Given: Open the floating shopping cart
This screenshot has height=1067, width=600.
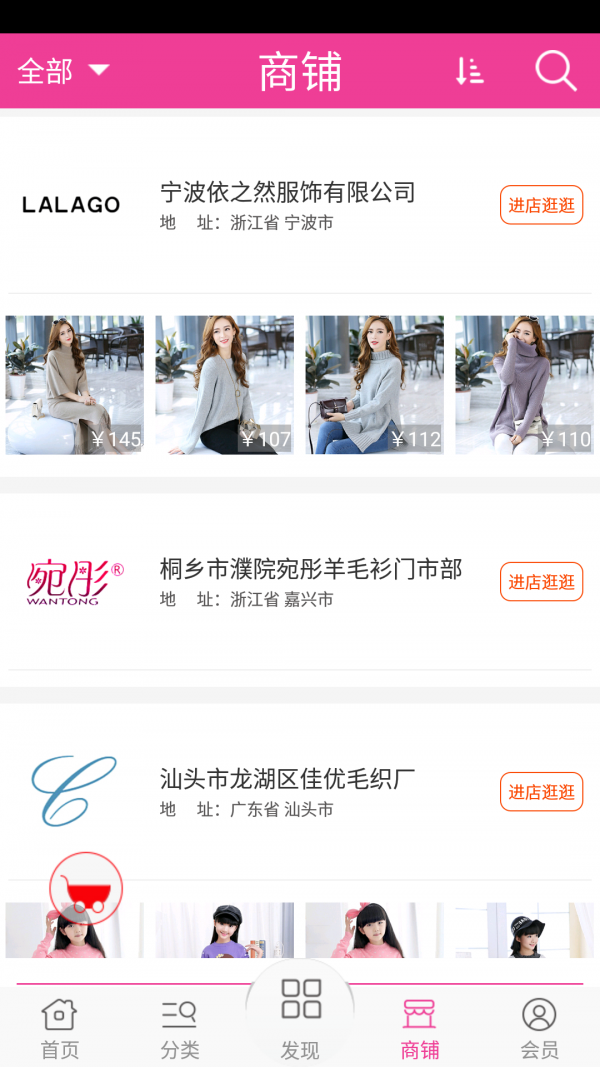Looking at the screenshot, I should point(86,887).
